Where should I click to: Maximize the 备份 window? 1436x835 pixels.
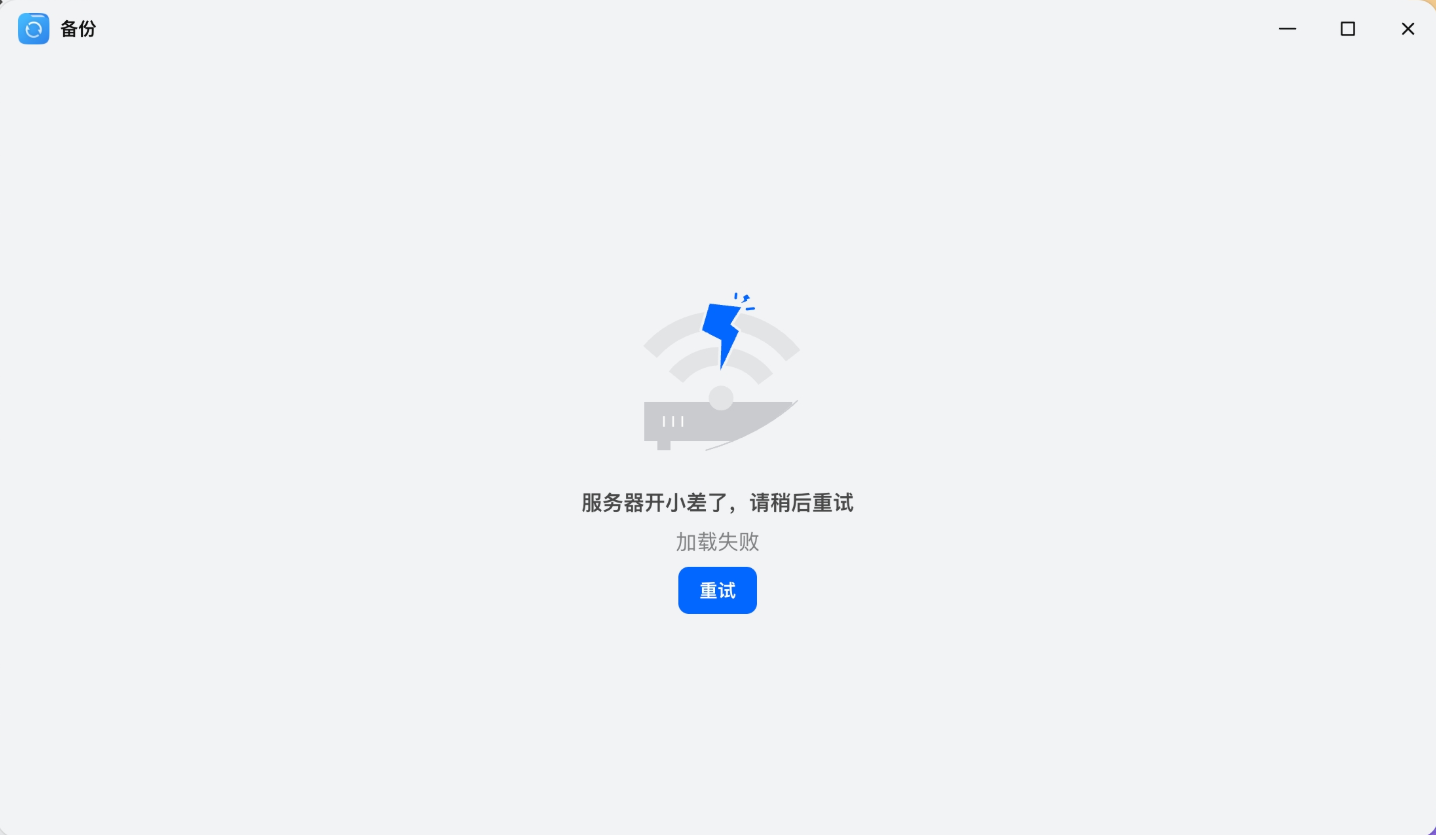[x=1347, y=29]
